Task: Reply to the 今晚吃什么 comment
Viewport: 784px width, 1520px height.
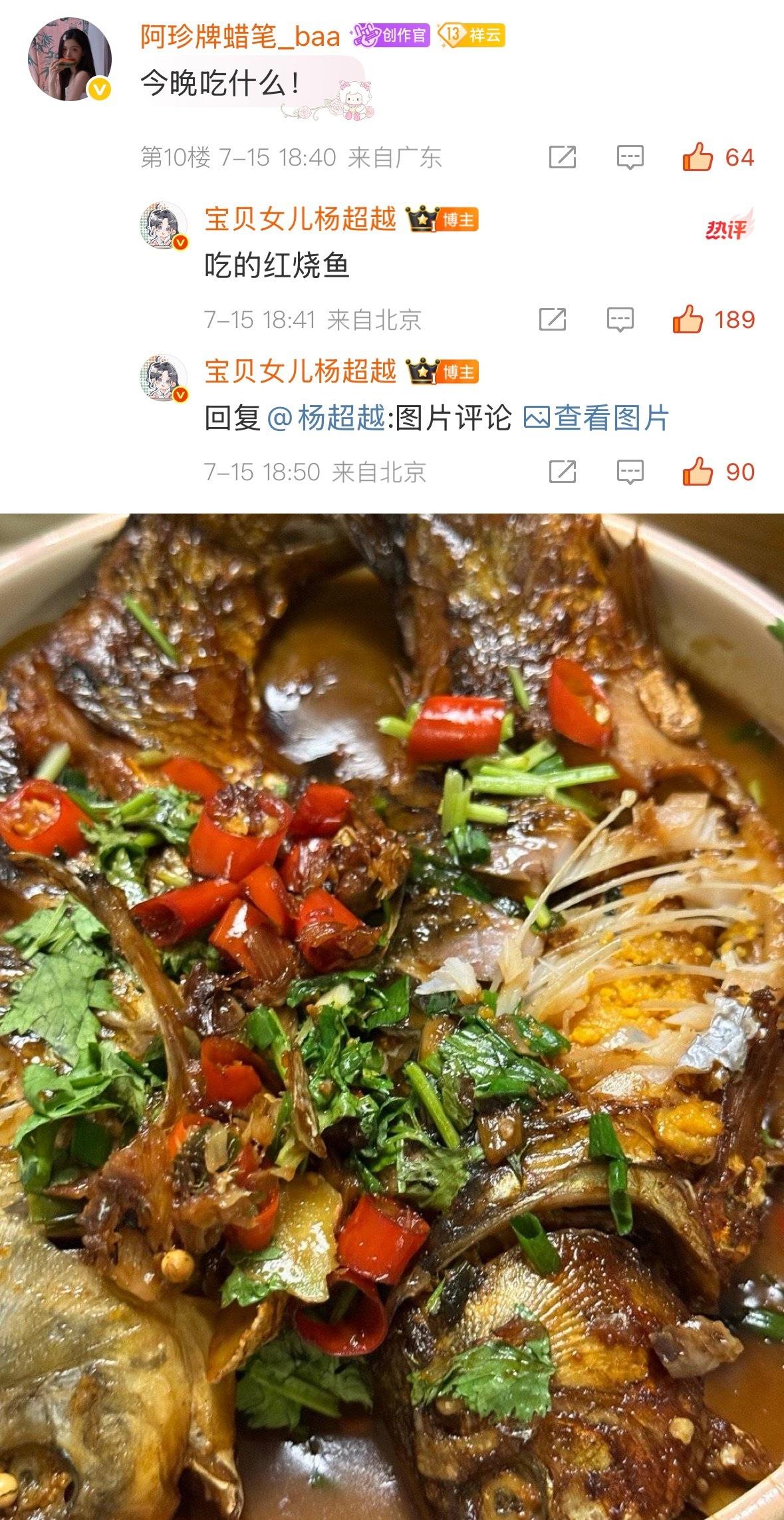Action: tap(630, 158)
